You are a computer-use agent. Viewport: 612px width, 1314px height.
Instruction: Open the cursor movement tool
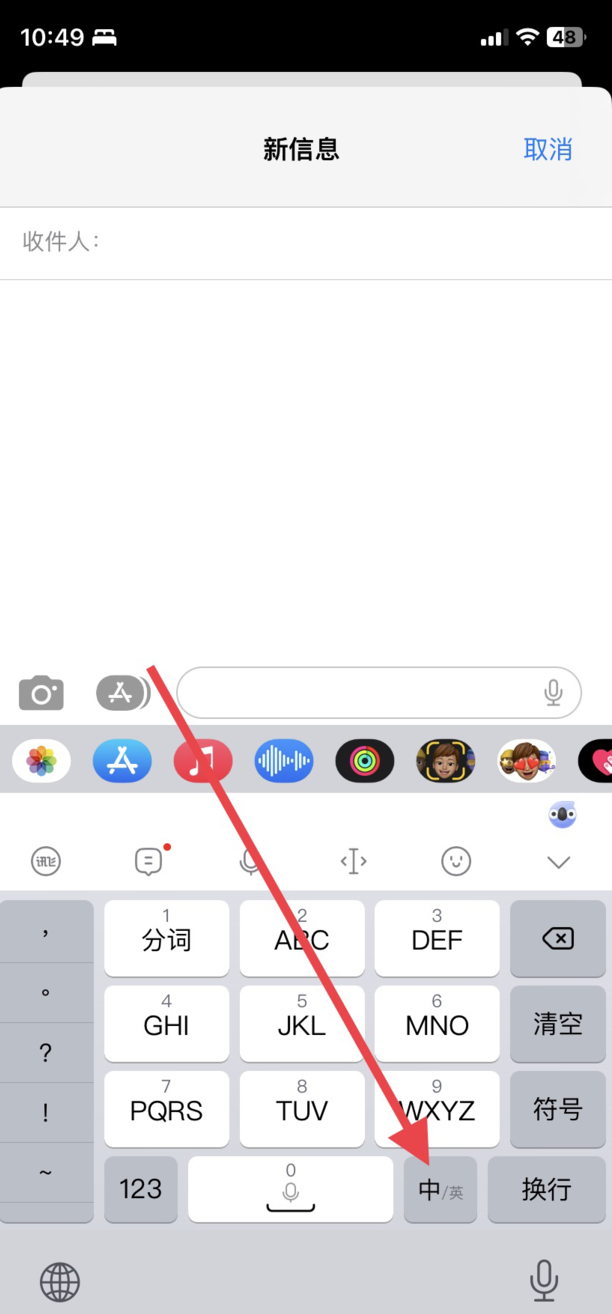pyautogui.click(x=353, y=861)
